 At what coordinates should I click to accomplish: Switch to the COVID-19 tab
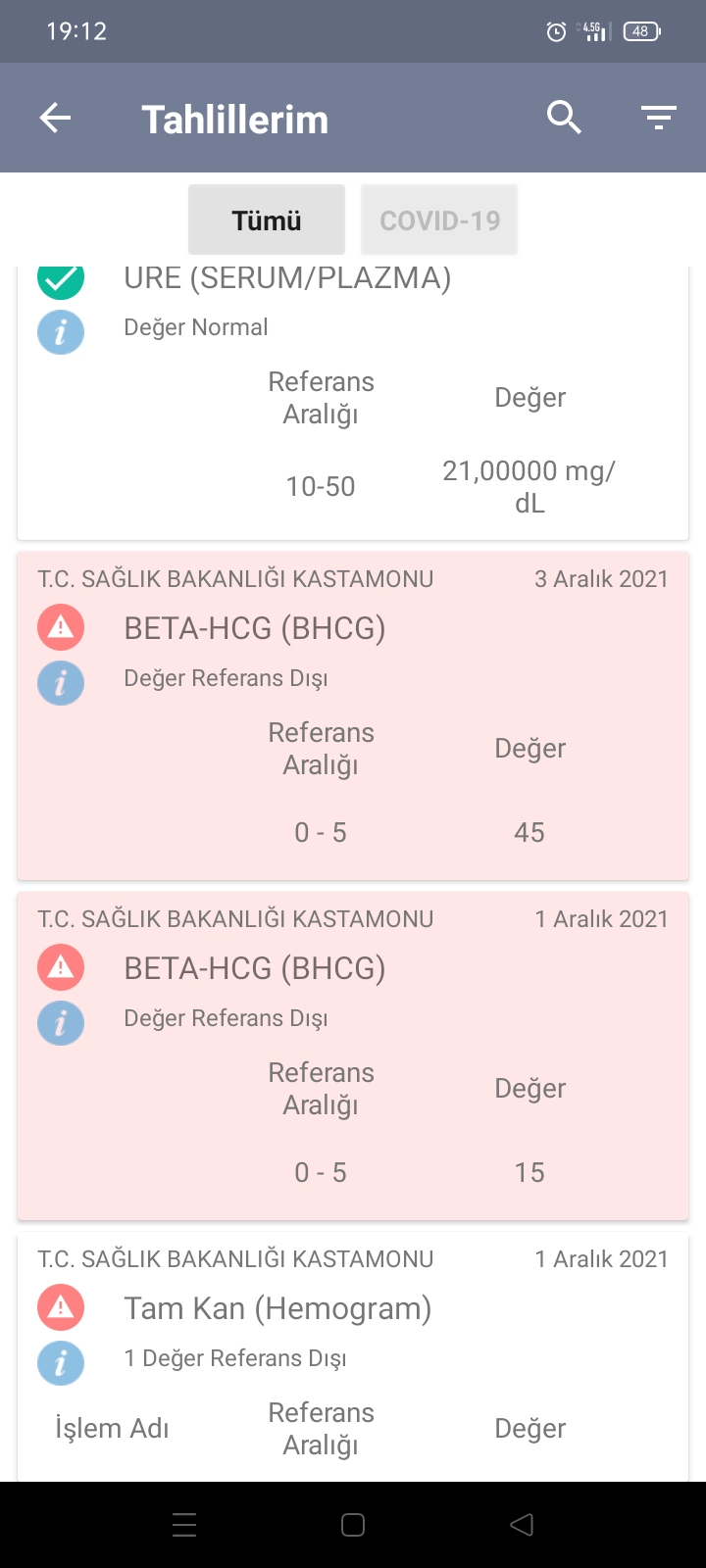(x=439, y=220)
